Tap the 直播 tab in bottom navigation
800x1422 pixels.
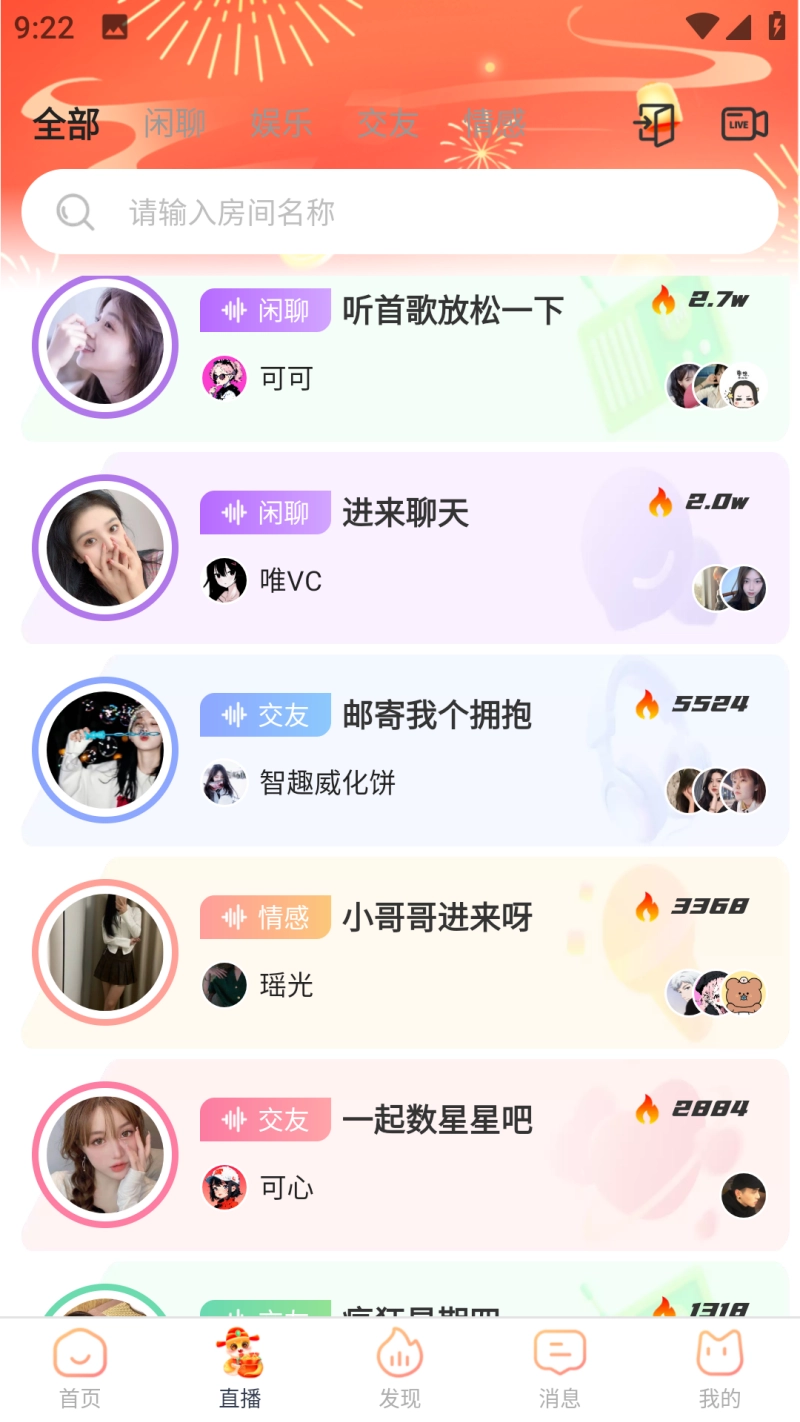coord(240,1370)
